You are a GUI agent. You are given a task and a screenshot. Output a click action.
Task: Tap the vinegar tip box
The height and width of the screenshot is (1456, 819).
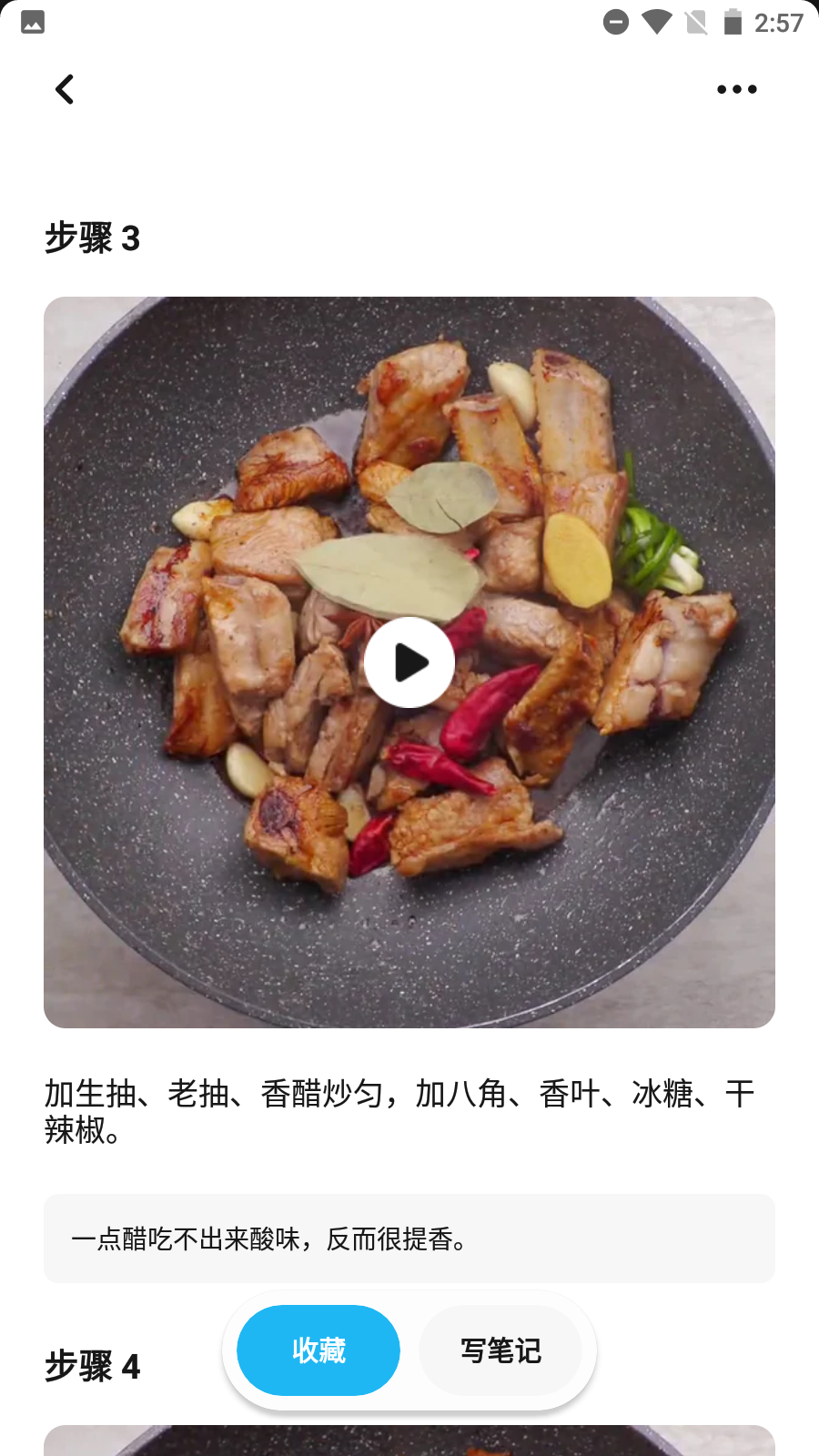pos(409,1239)
